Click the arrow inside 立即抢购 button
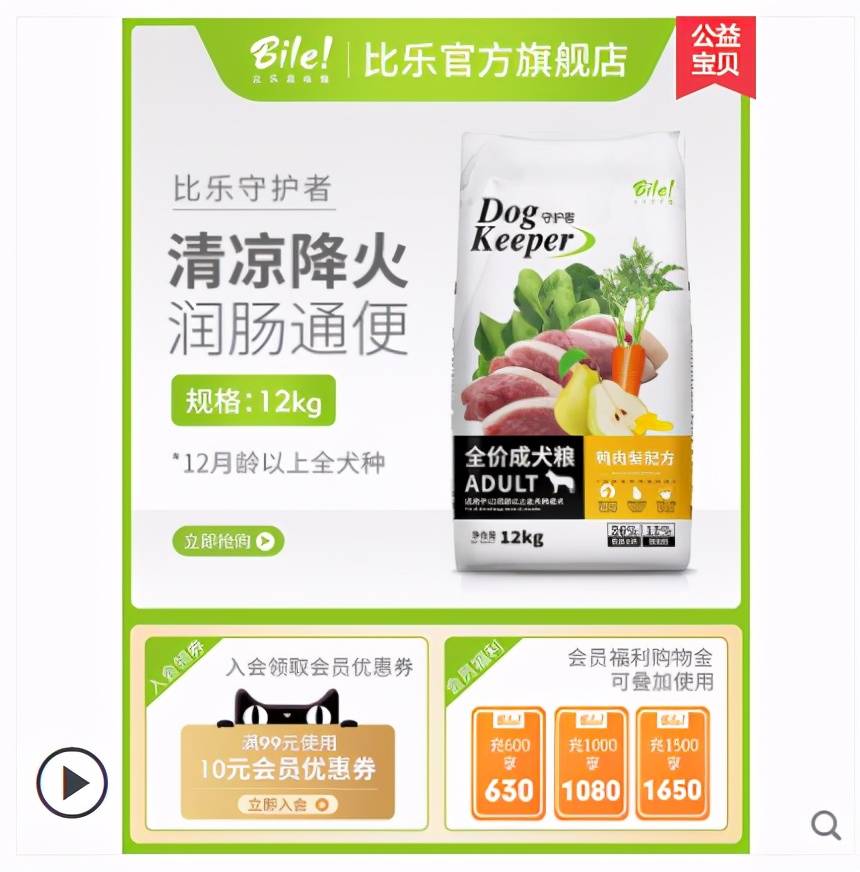The width and height of the screenshot is (860, 872). [263, 538]
